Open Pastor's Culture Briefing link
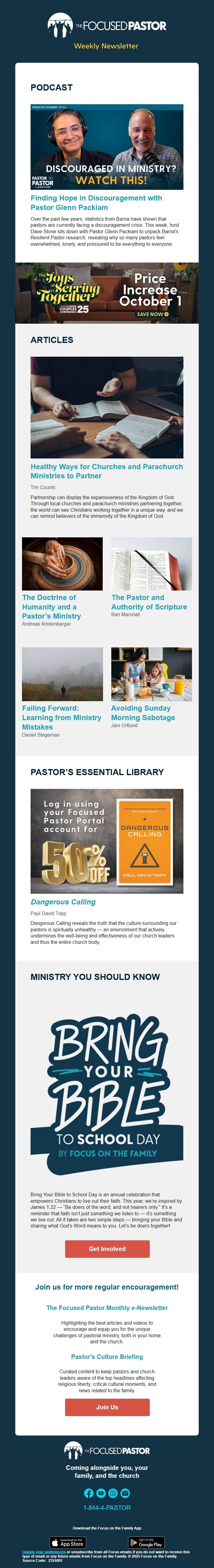 point(107,1357)
